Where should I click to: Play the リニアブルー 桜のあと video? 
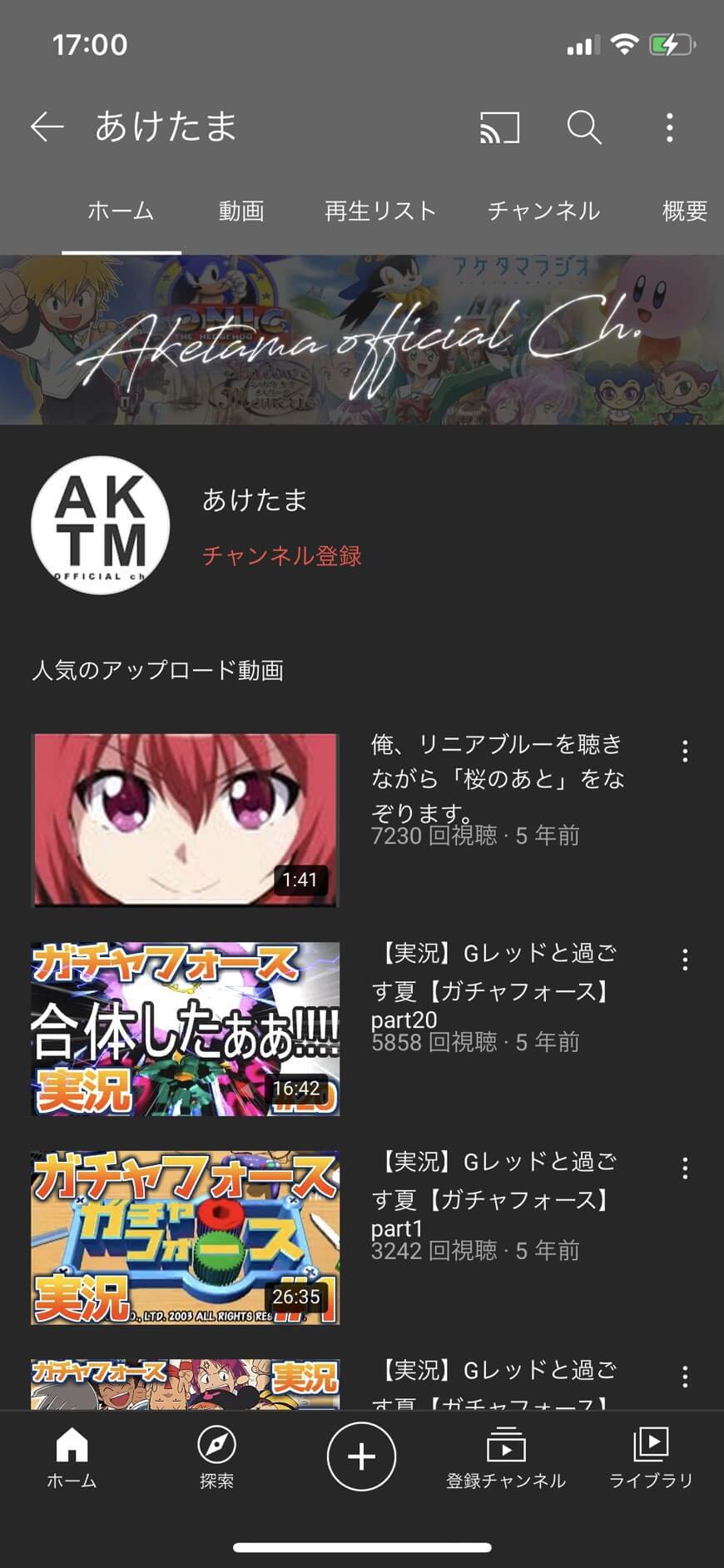(185, 820)
